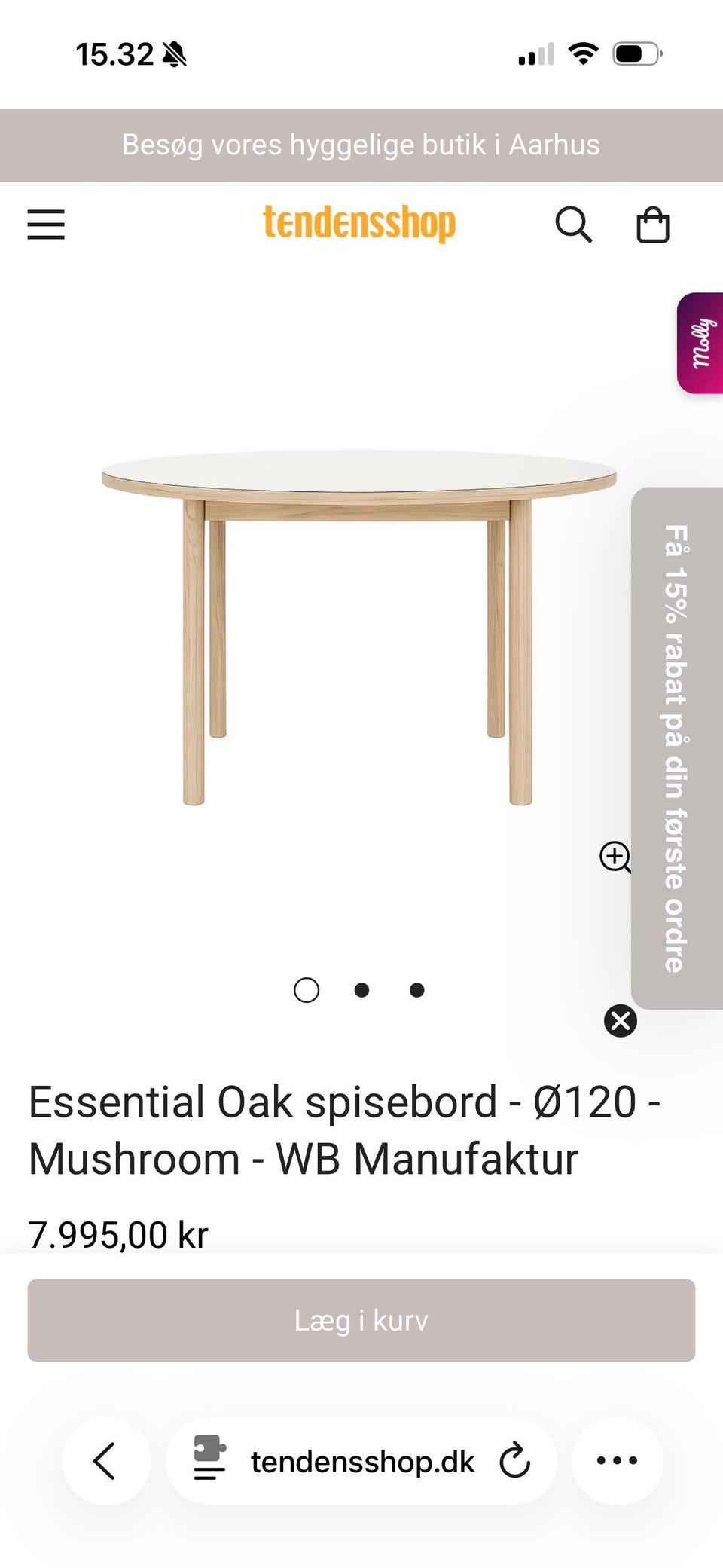Go back in the browser
Viewport: 723px width, 1568px height.
coord(106,1461)
